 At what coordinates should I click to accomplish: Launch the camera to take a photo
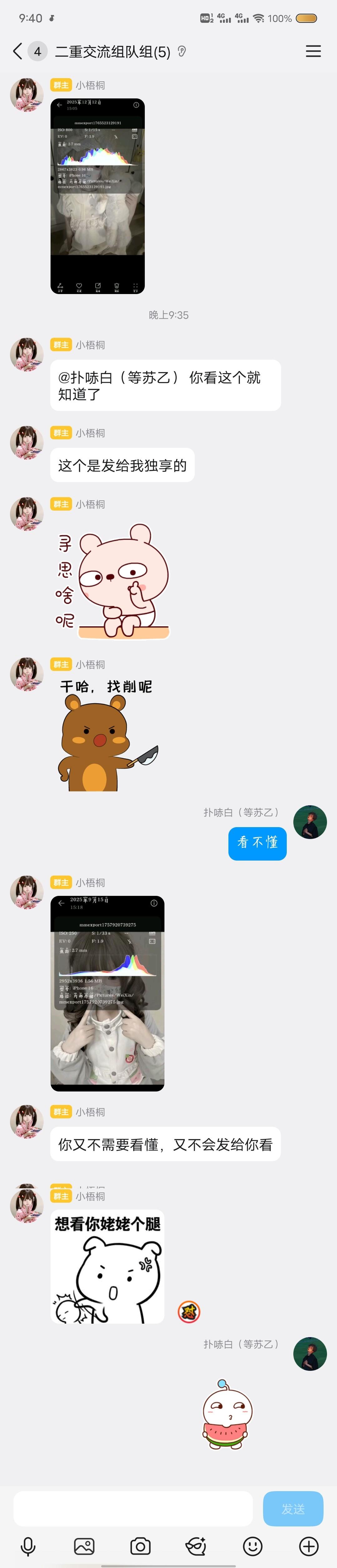[x=140, y=1546]
